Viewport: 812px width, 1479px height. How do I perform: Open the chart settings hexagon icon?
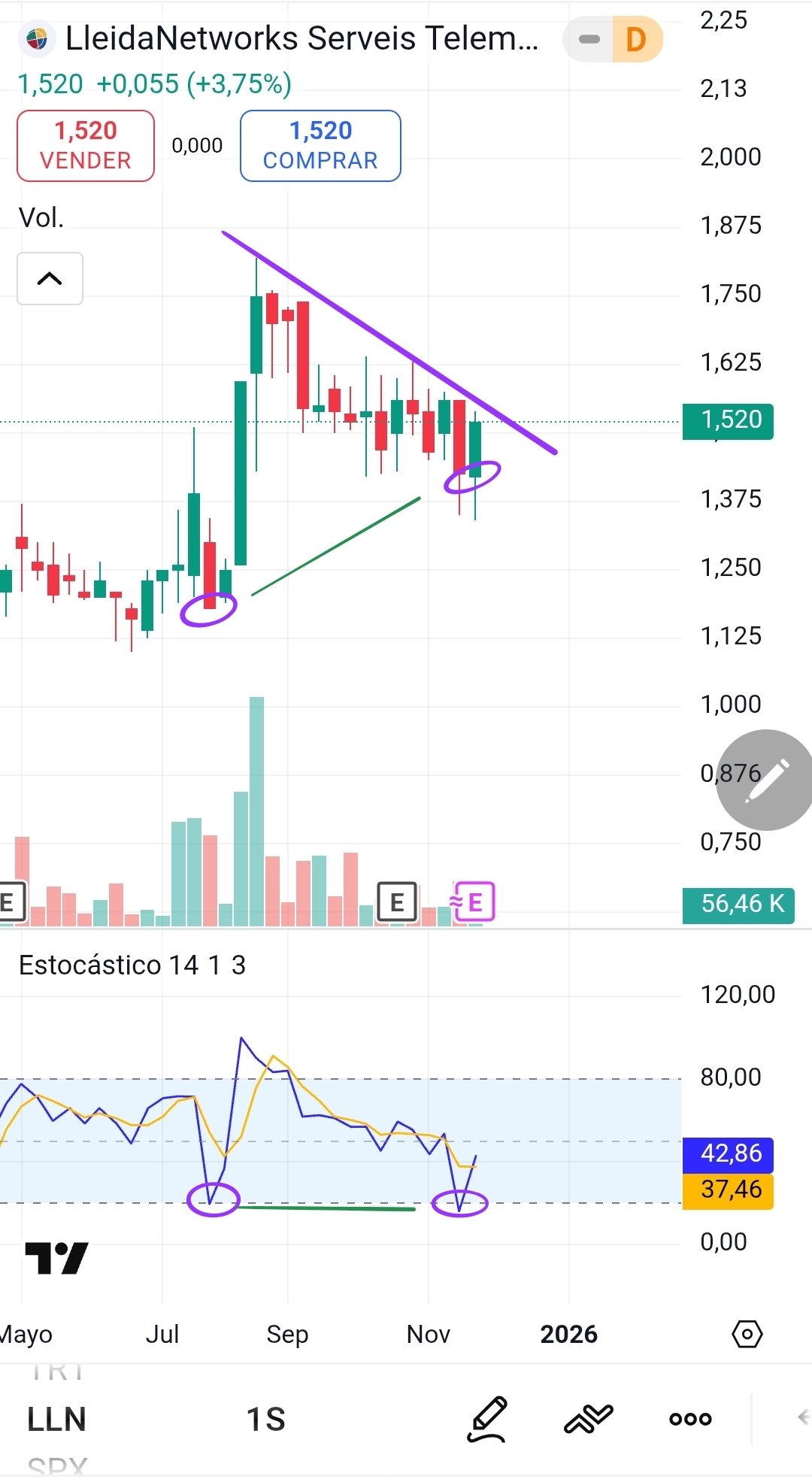tap(747, 1335)
